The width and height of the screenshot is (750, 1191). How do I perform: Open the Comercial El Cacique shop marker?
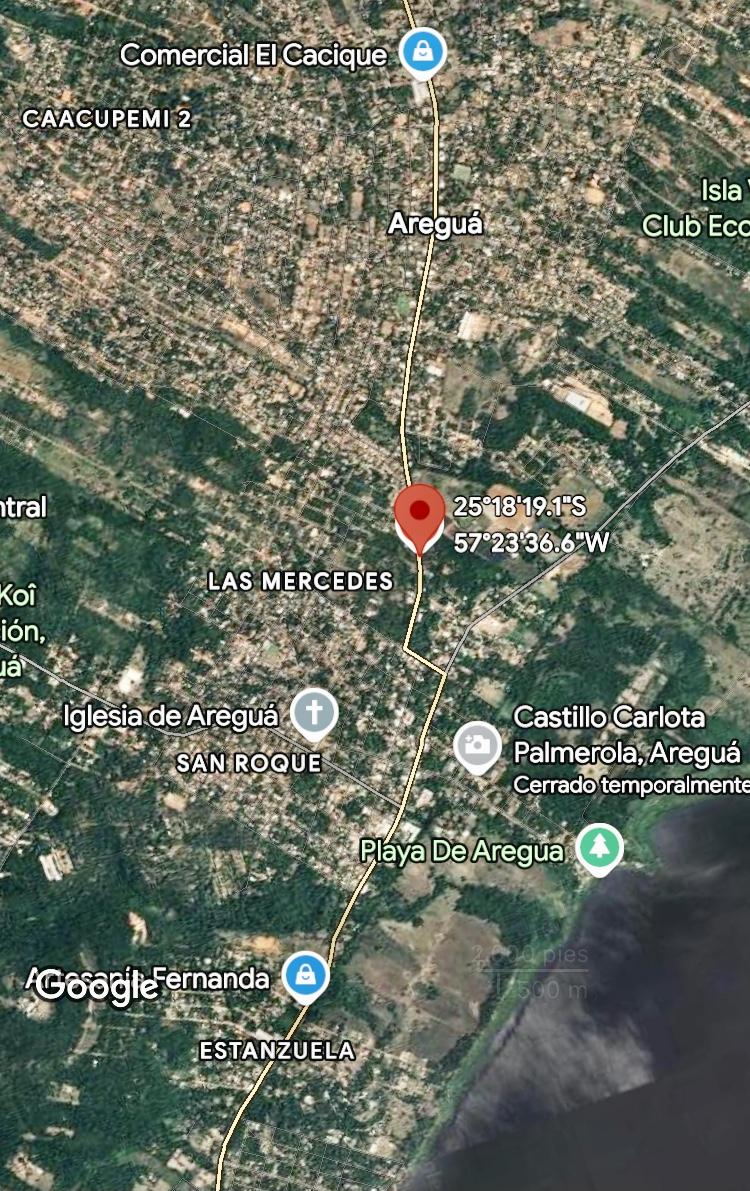423,50
